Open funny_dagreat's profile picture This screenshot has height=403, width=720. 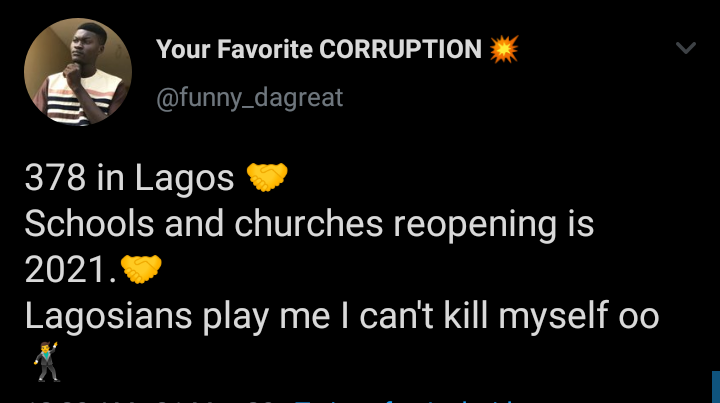point(78,71)
